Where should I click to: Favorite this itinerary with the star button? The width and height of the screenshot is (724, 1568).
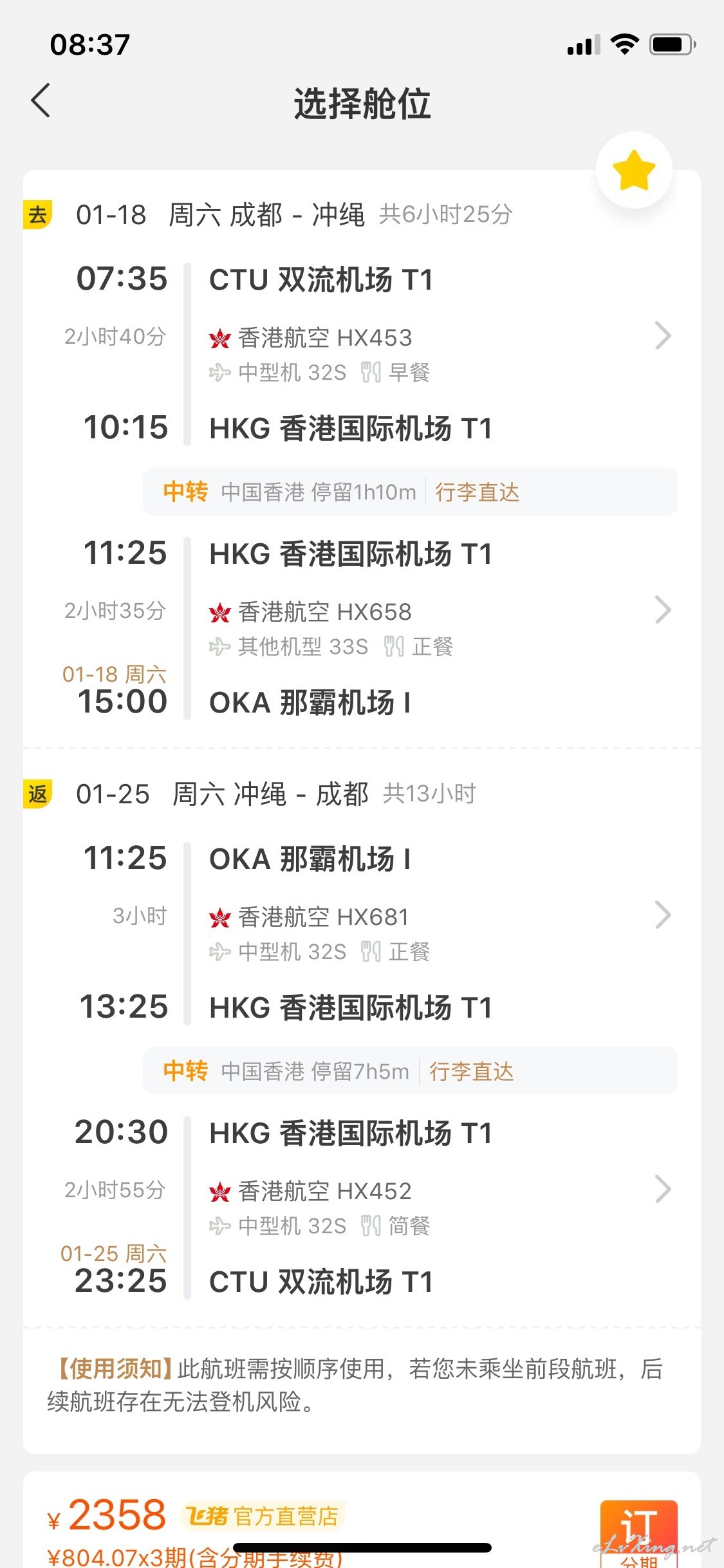tap(634, 171)
